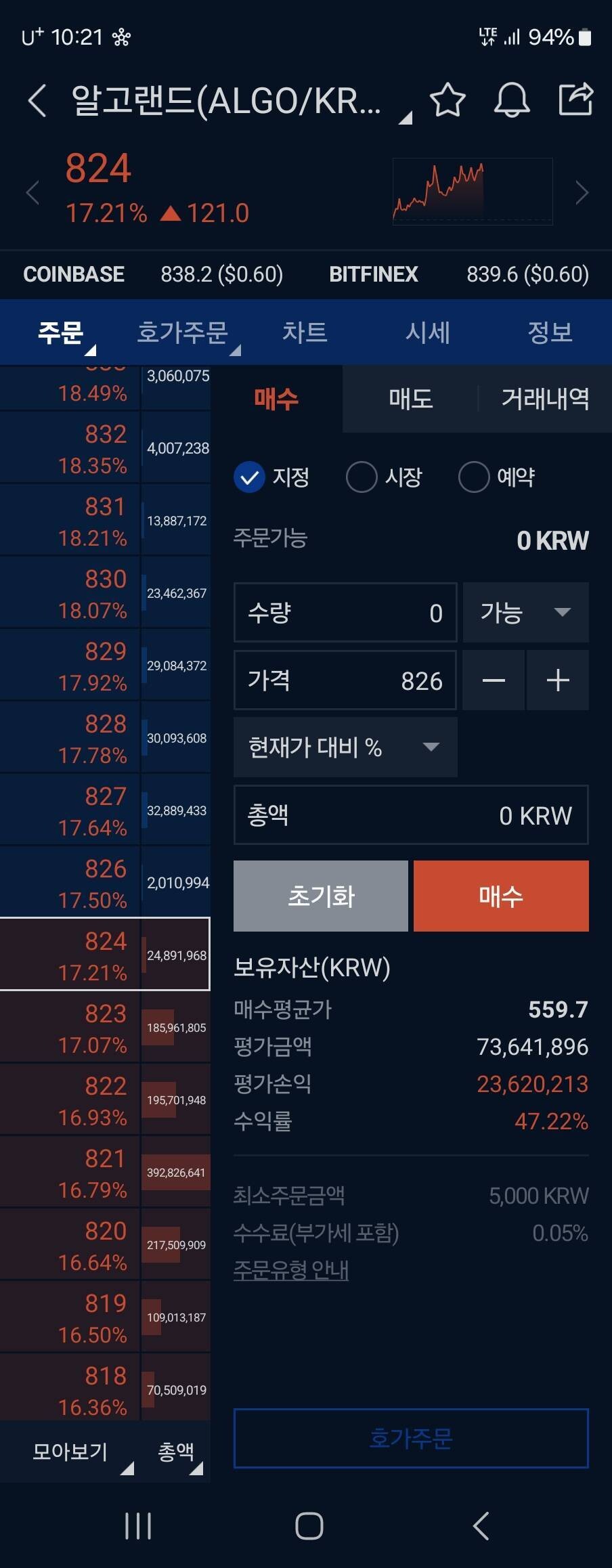Switch to the 매도 sell tab

pyautogui.click(x=410, y=399)
